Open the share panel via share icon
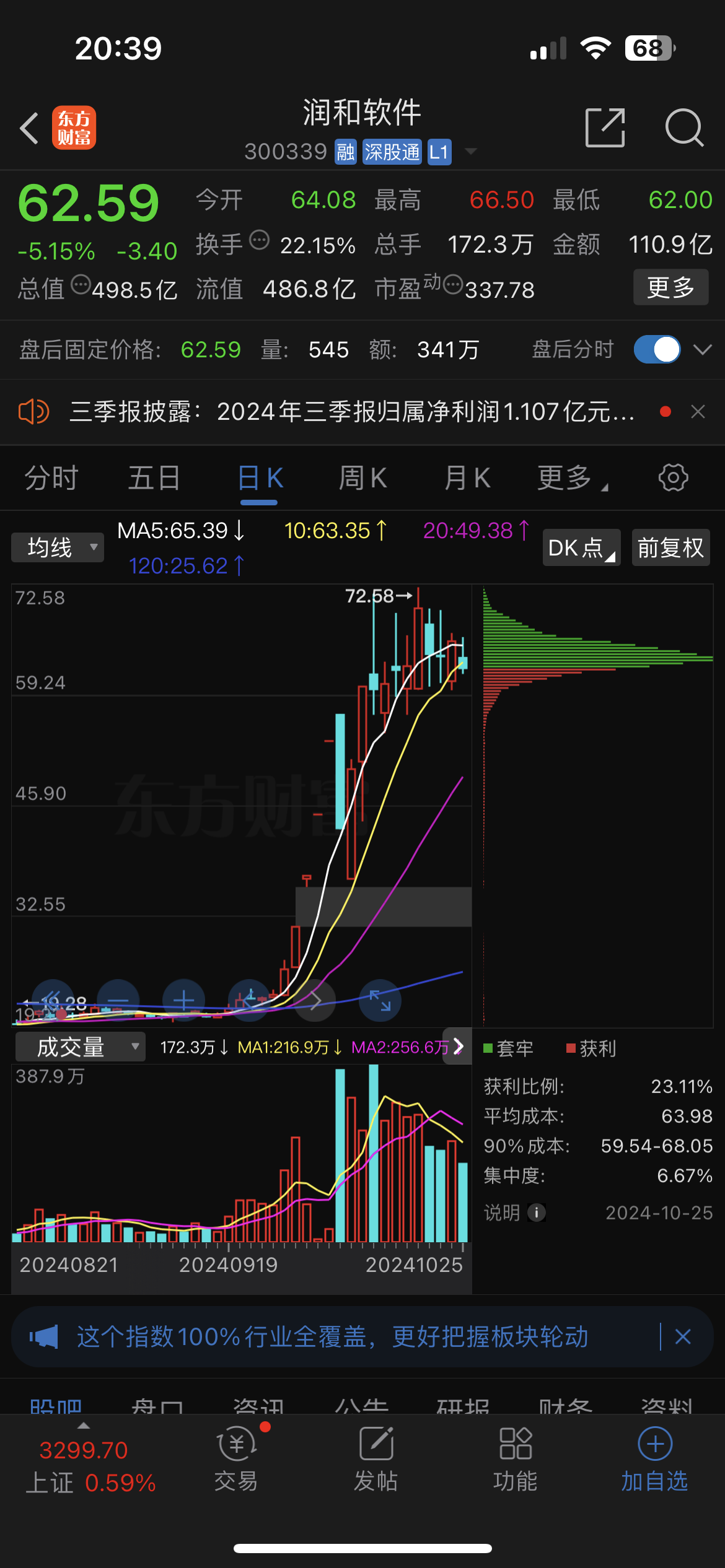 605,127
